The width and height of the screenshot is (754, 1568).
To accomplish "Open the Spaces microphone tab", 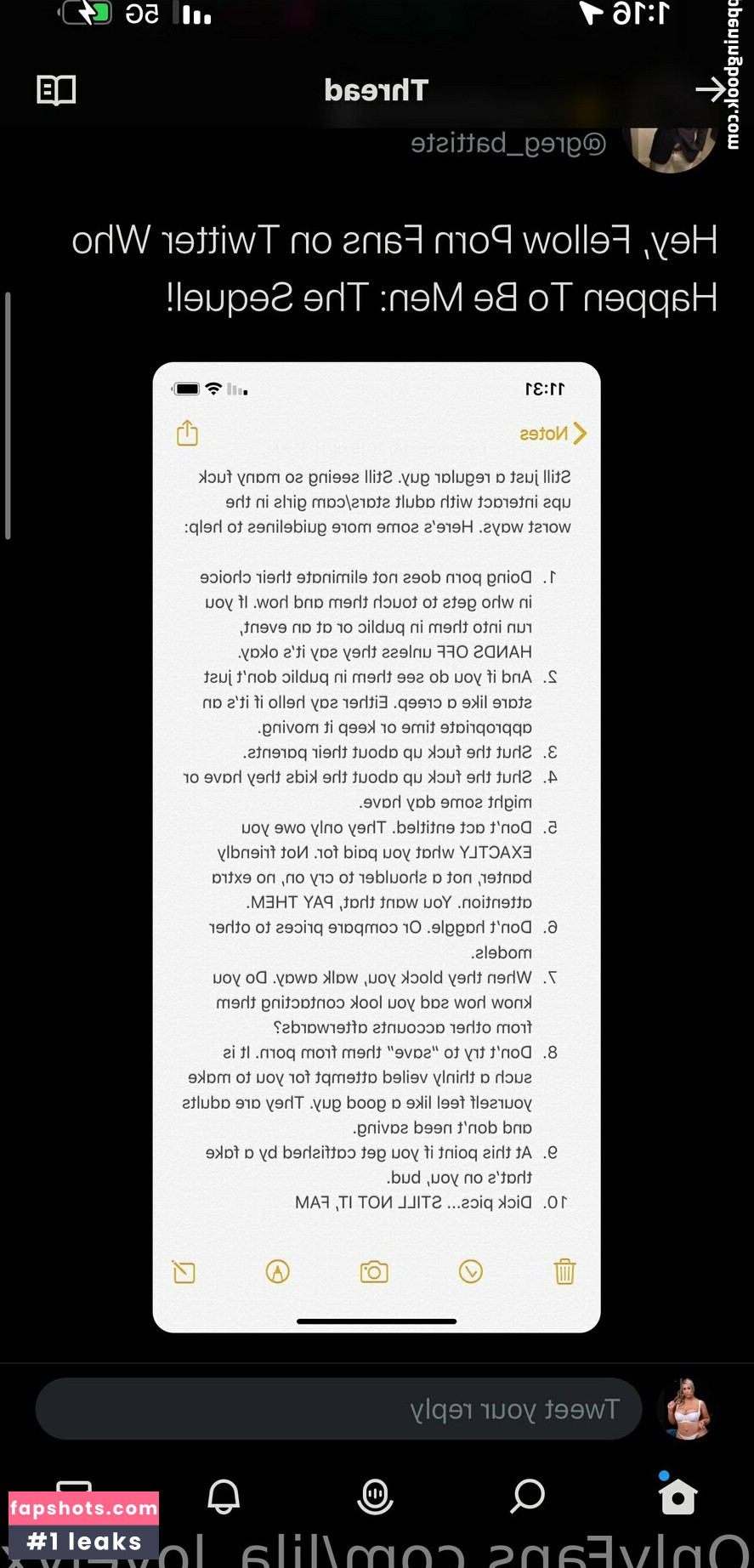I will pos(375,1497).
